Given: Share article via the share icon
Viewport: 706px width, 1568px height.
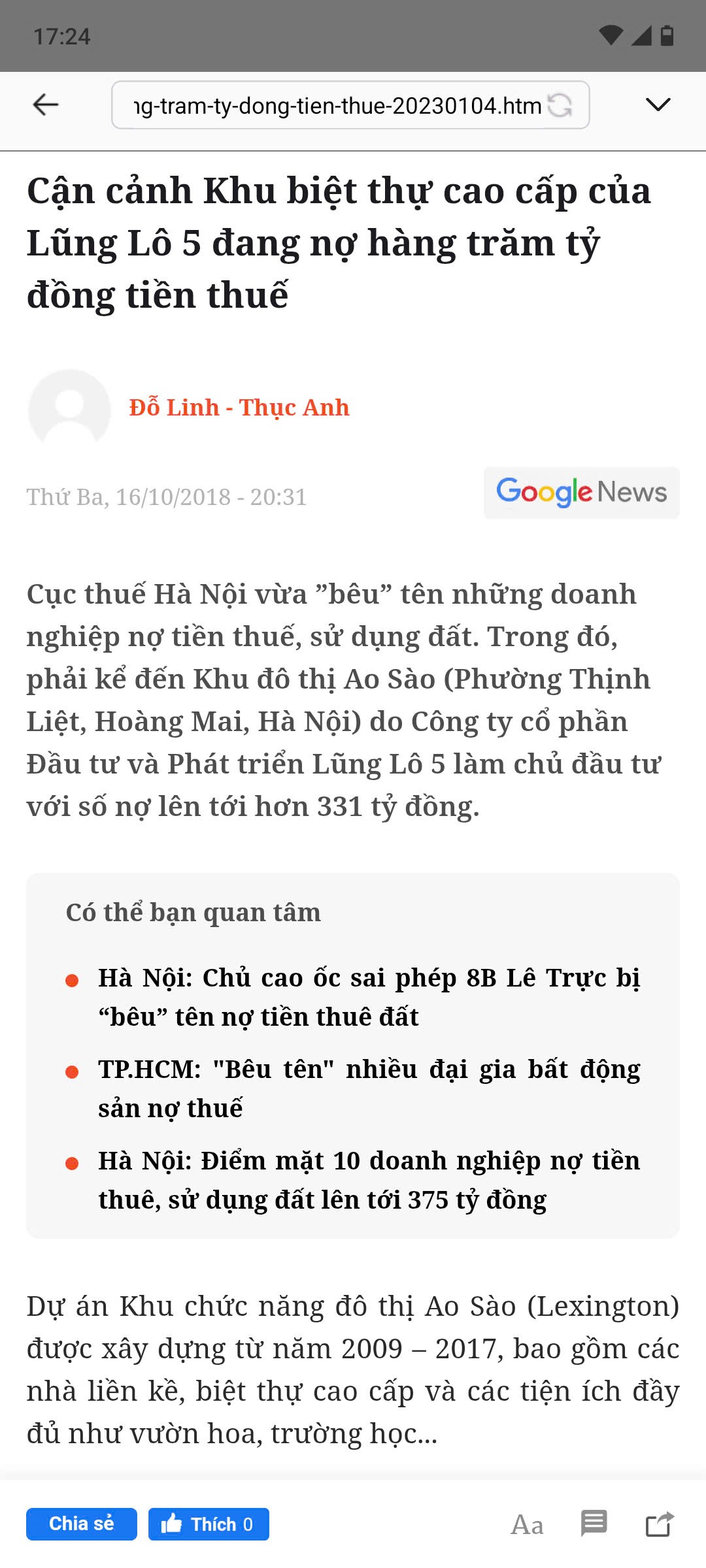Looking at the screenshot, I should coord(659,1524).
